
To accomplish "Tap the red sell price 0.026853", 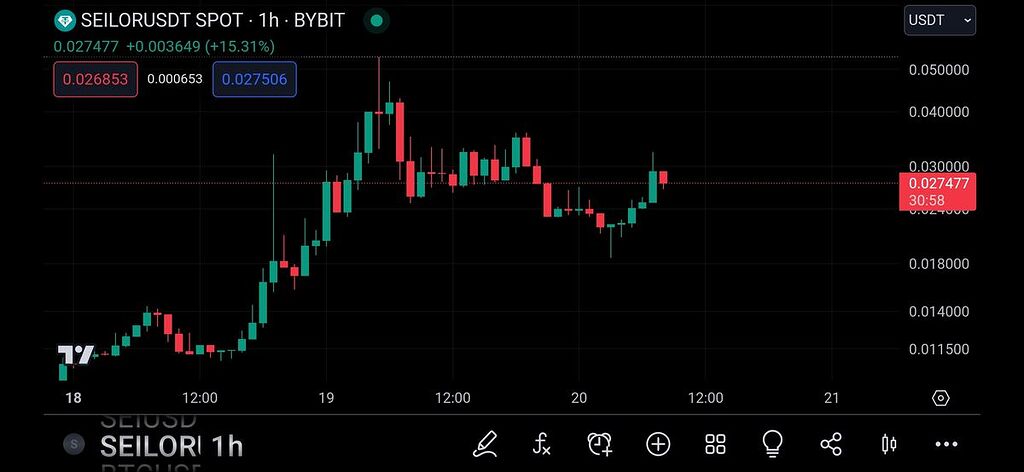I will pyautogui.click(x=95, y=79).
